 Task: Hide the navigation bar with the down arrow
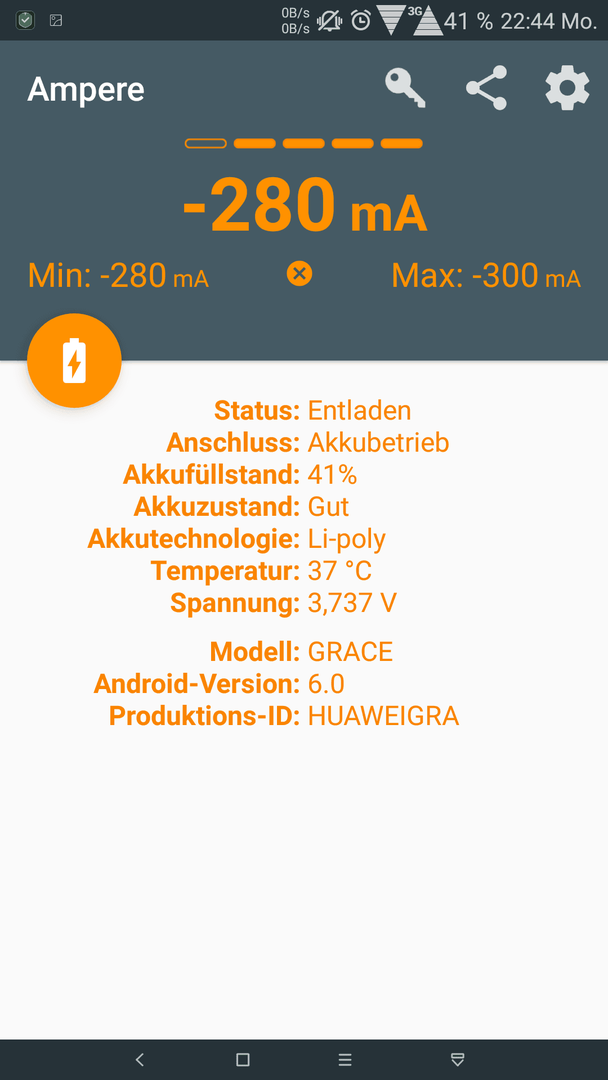[457, 1059]
